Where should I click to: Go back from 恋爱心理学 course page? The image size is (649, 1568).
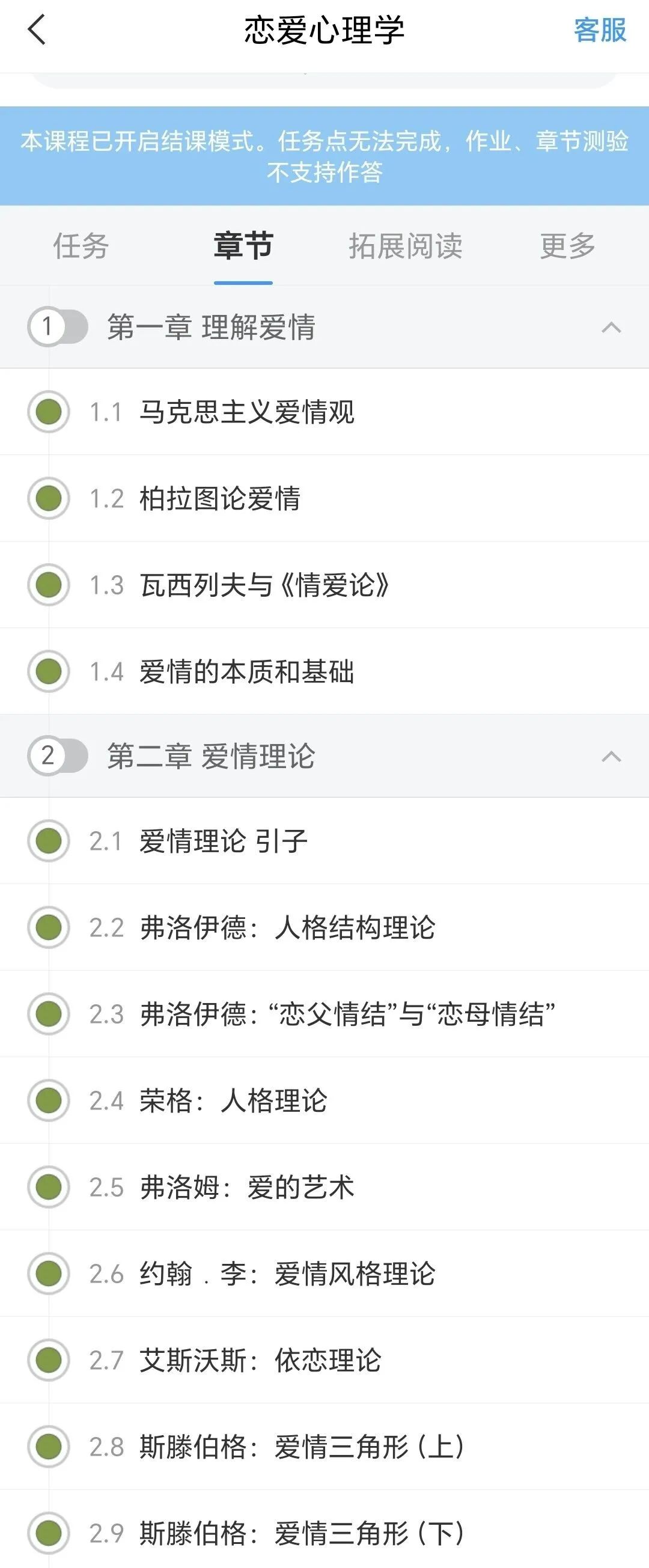tap(37, 30)
